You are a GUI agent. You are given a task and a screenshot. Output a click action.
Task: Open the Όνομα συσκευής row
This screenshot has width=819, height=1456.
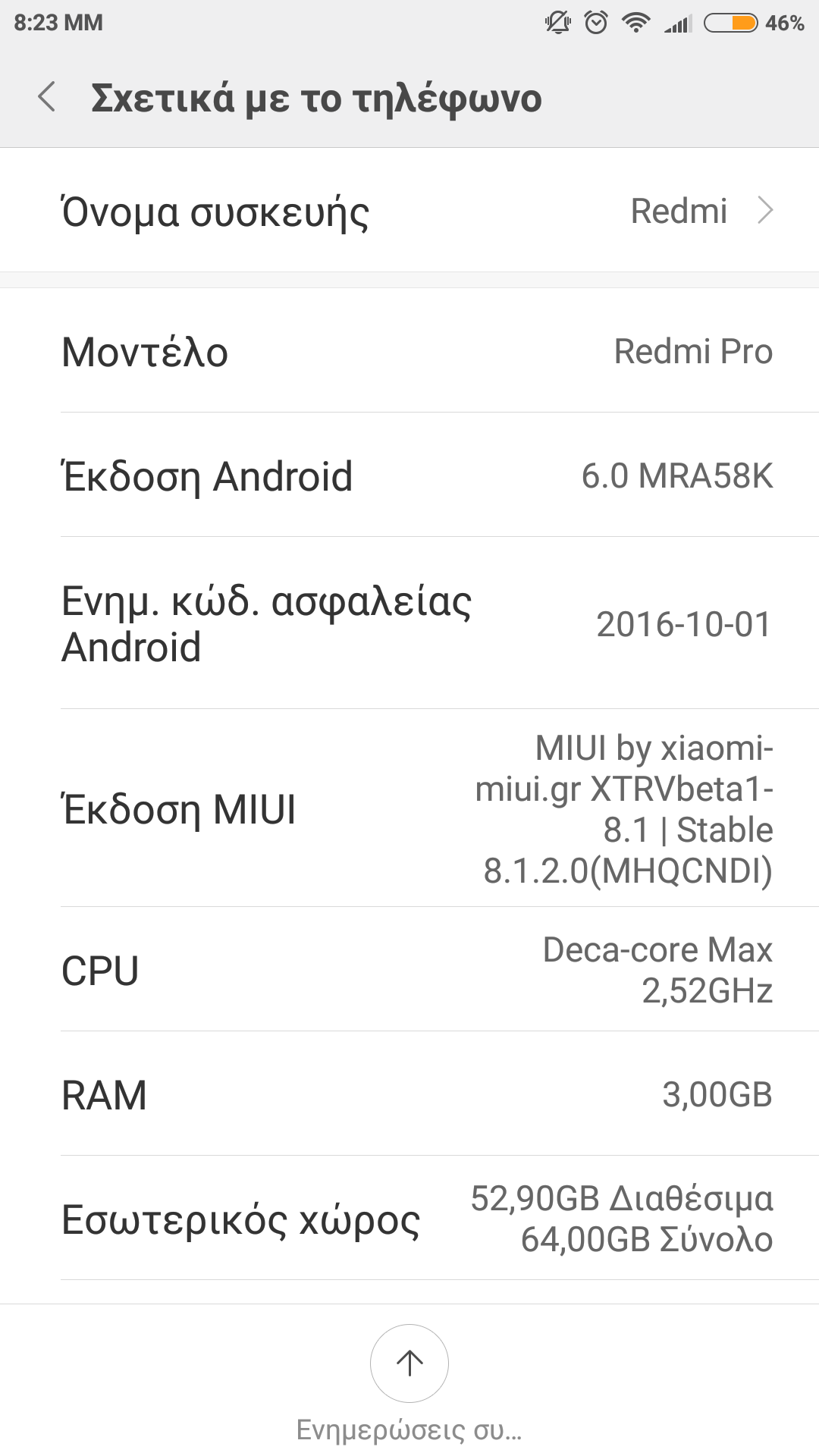click(409, 211)
